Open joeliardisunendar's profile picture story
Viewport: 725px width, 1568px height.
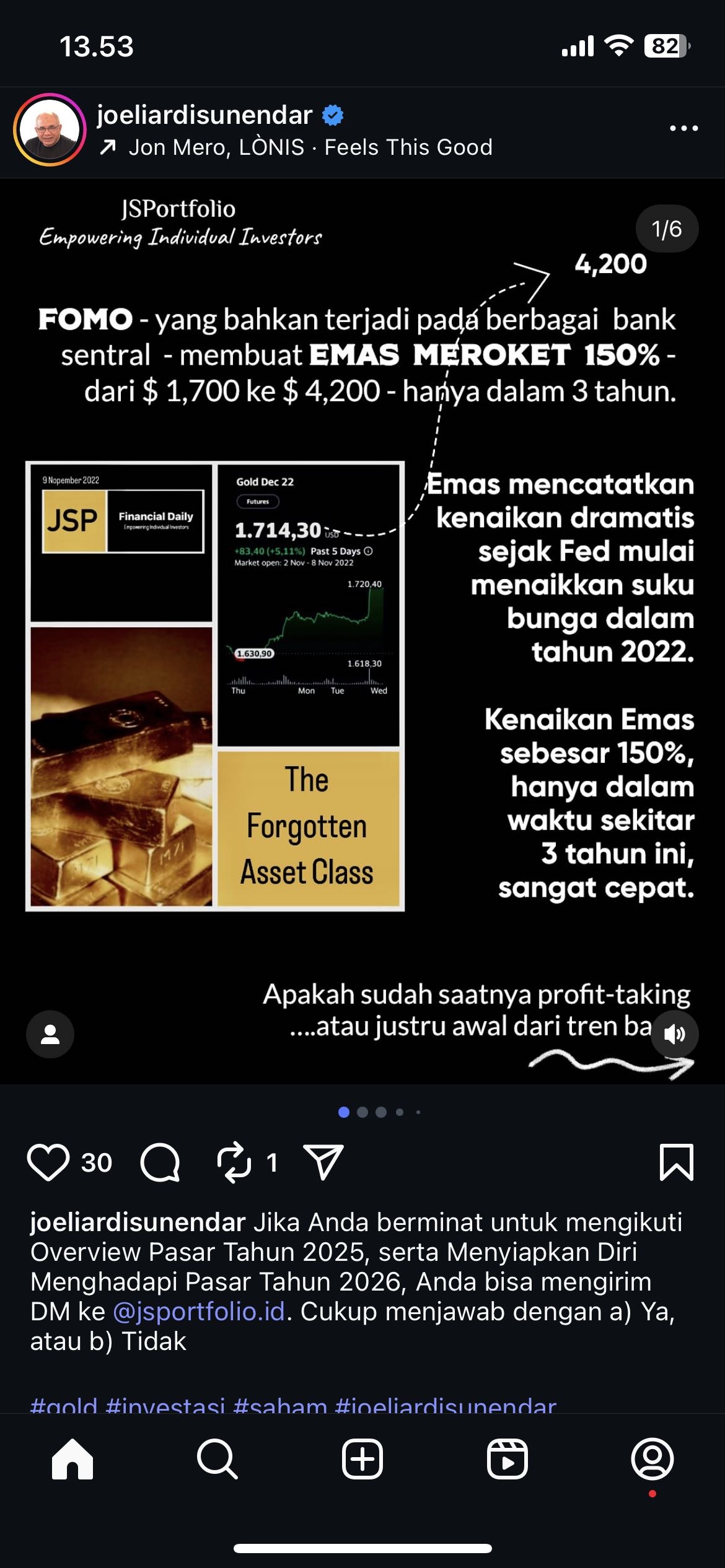point(50,129)
